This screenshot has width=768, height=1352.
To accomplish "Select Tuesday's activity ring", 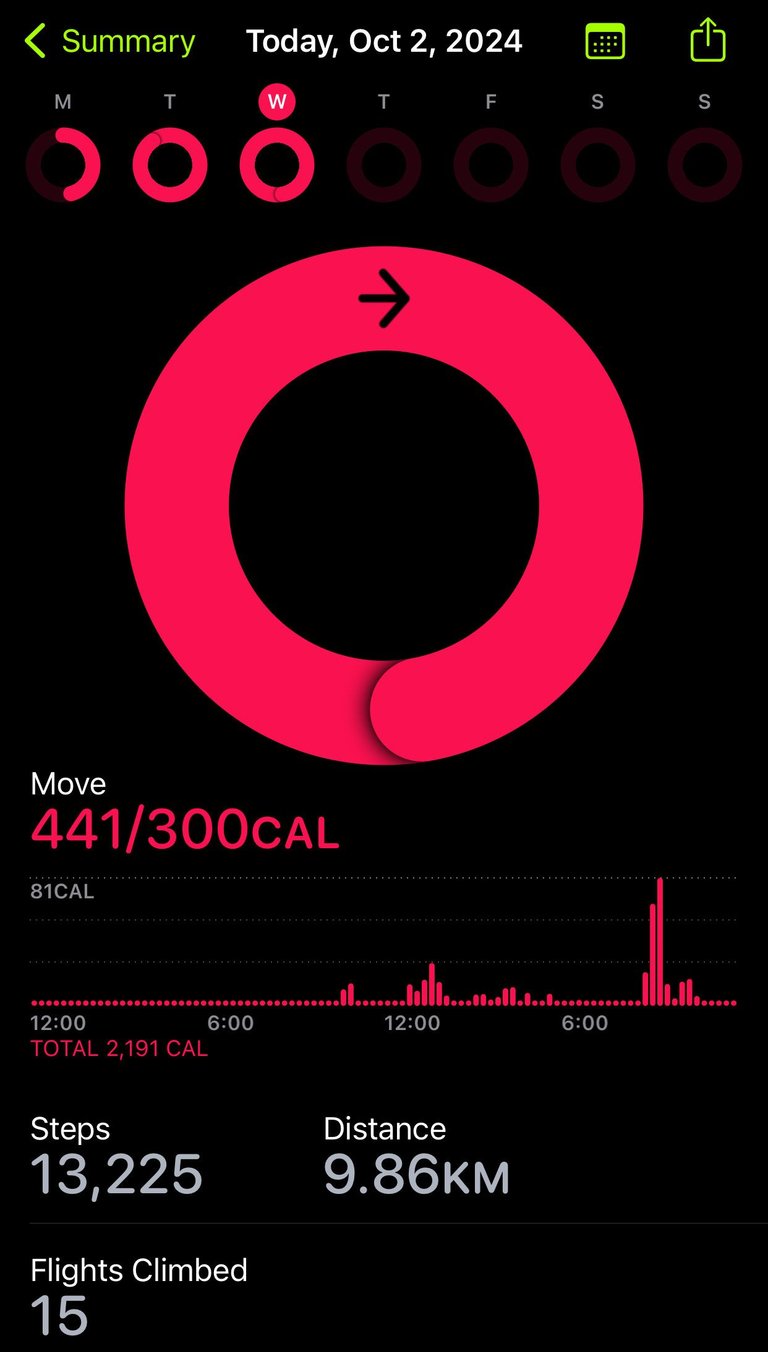I will point(170,165).
